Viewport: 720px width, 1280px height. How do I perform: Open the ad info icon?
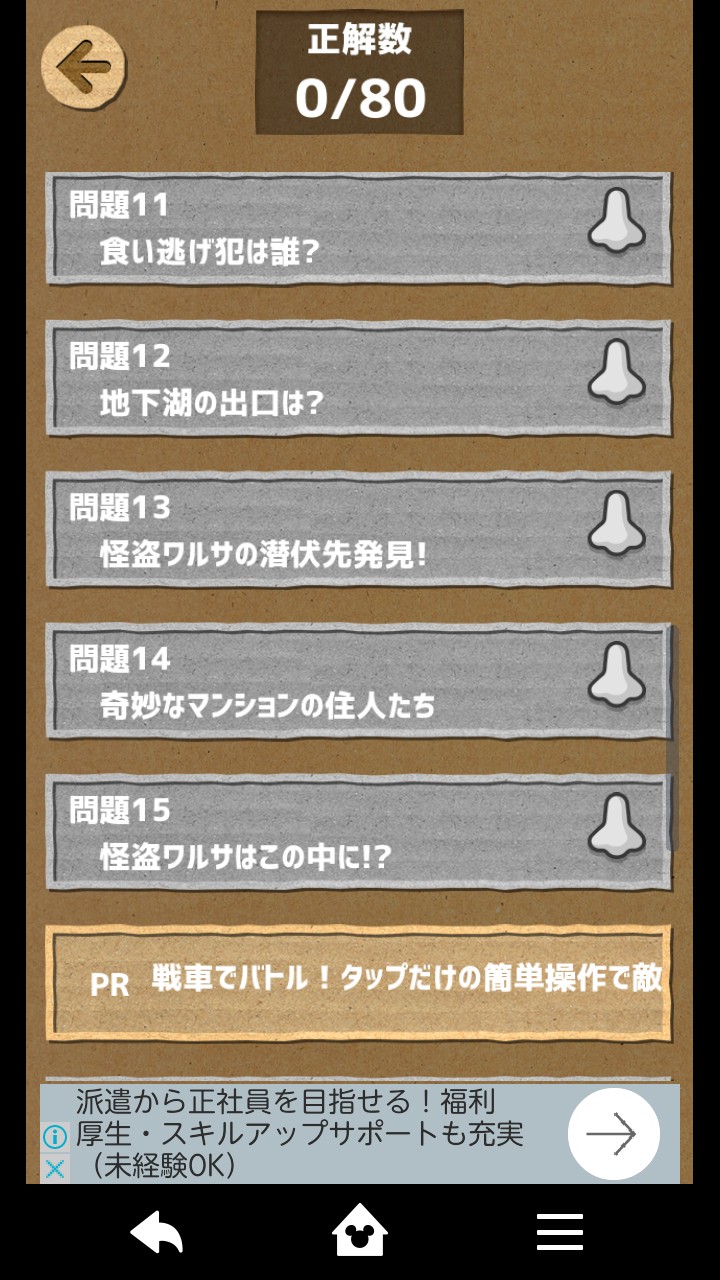point(55,1136)
